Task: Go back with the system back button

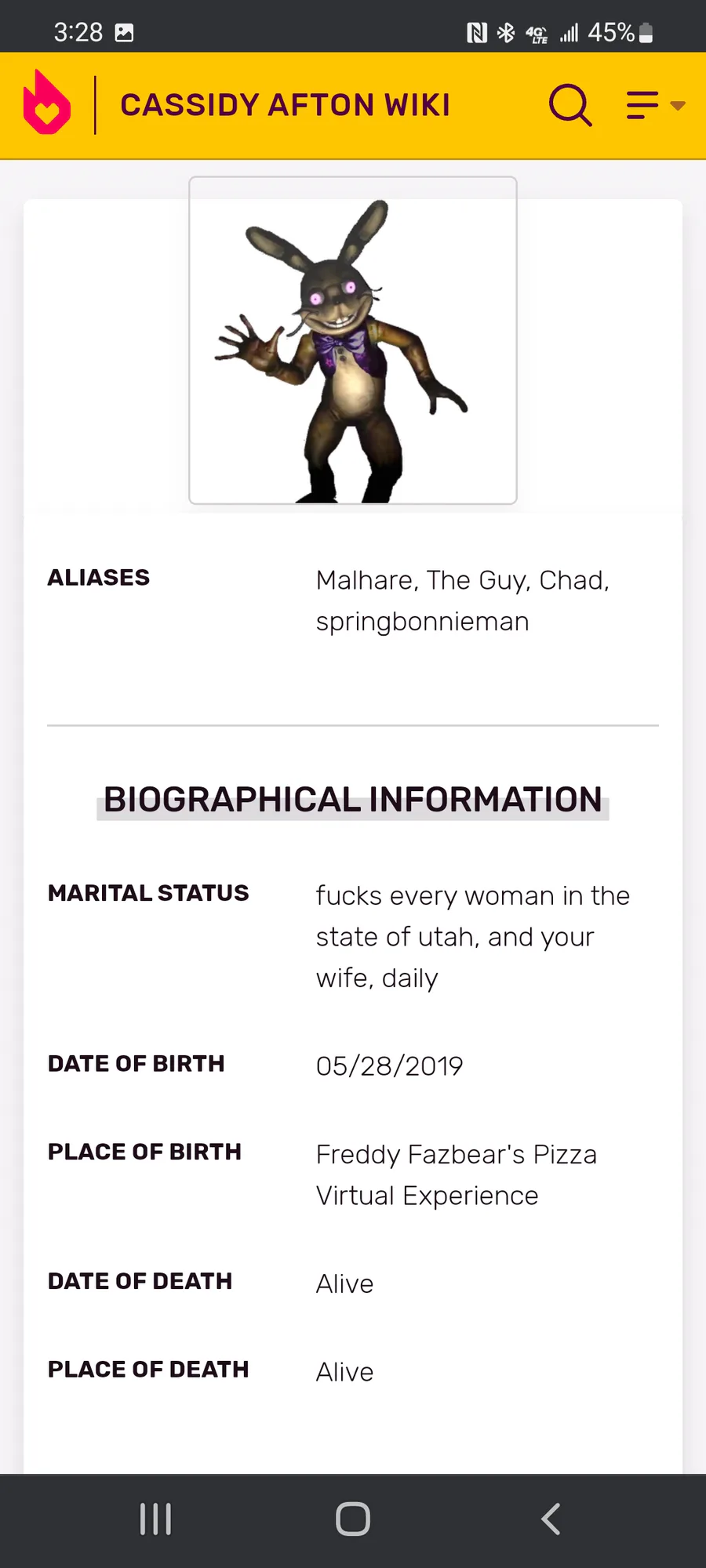Action: point(551,1519)
